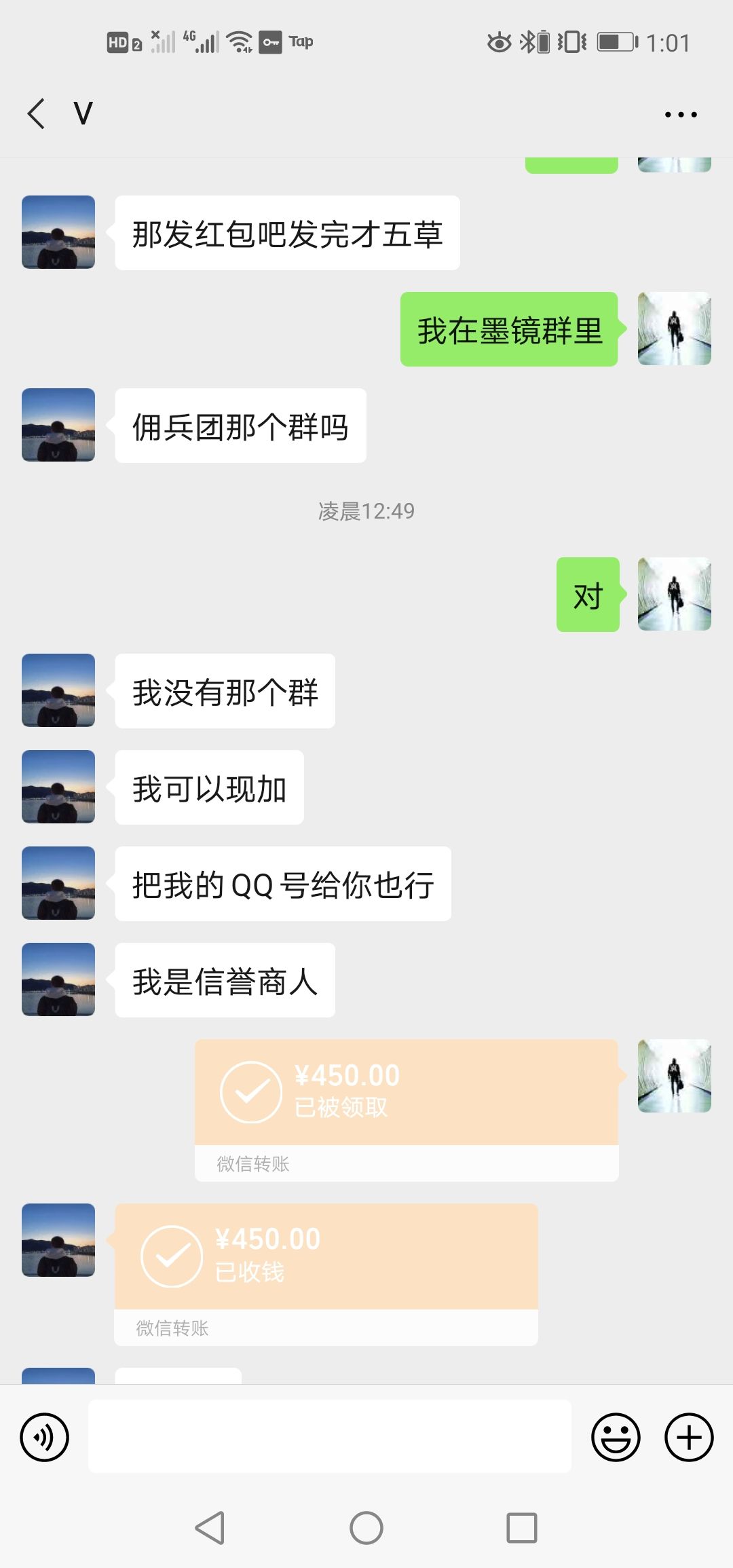Open the recent apps switcher
Viewport: 733px width, 1568px height.
click(x=521, y=1529)
